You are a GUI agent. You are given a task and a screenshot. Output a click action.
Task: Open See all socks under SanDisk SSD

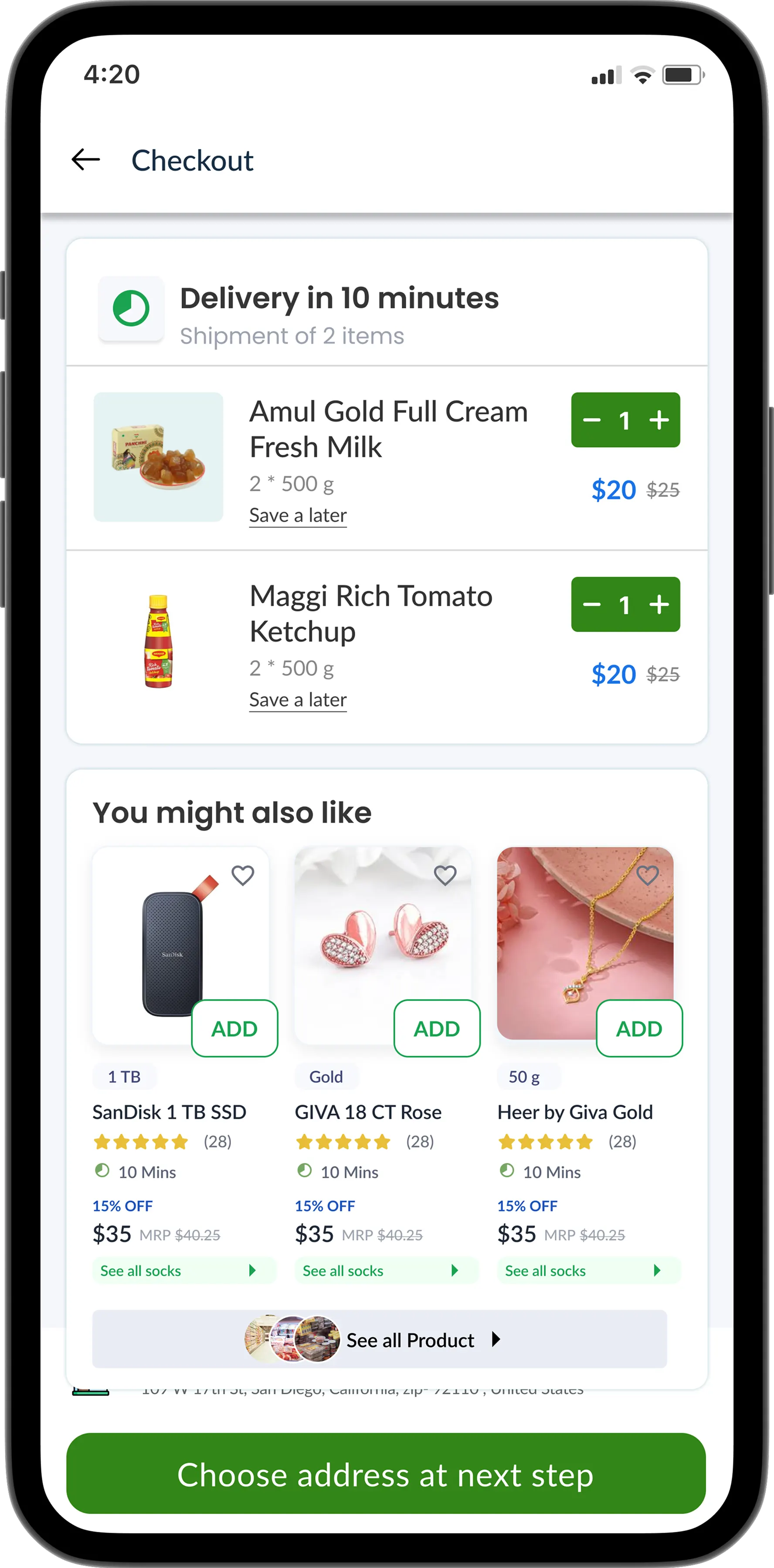(x=183, y=1271)
